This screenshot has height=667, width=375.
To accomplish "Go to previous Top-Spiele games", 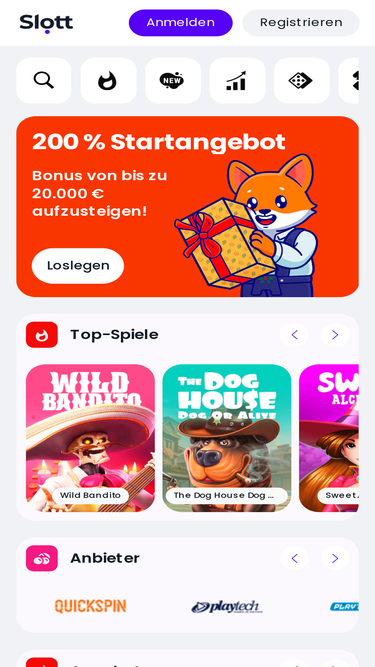I will click(x=294, y=335).
